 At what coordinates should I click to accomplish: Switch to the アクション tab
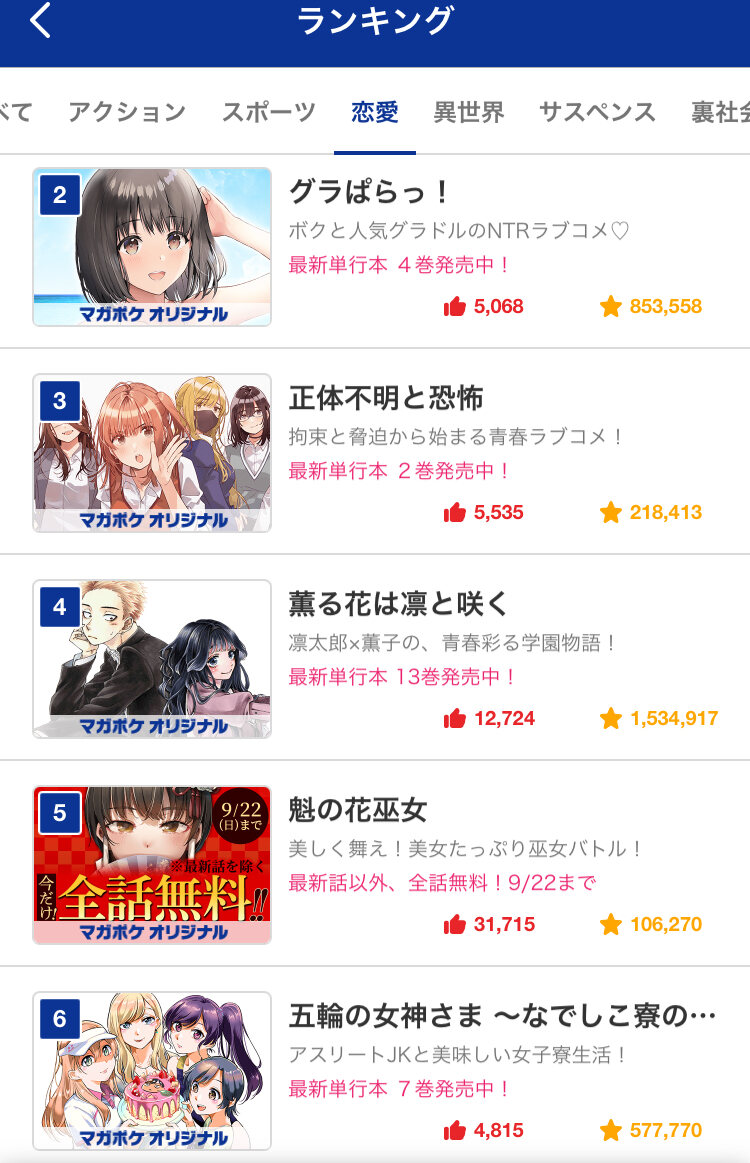(127, 112)
